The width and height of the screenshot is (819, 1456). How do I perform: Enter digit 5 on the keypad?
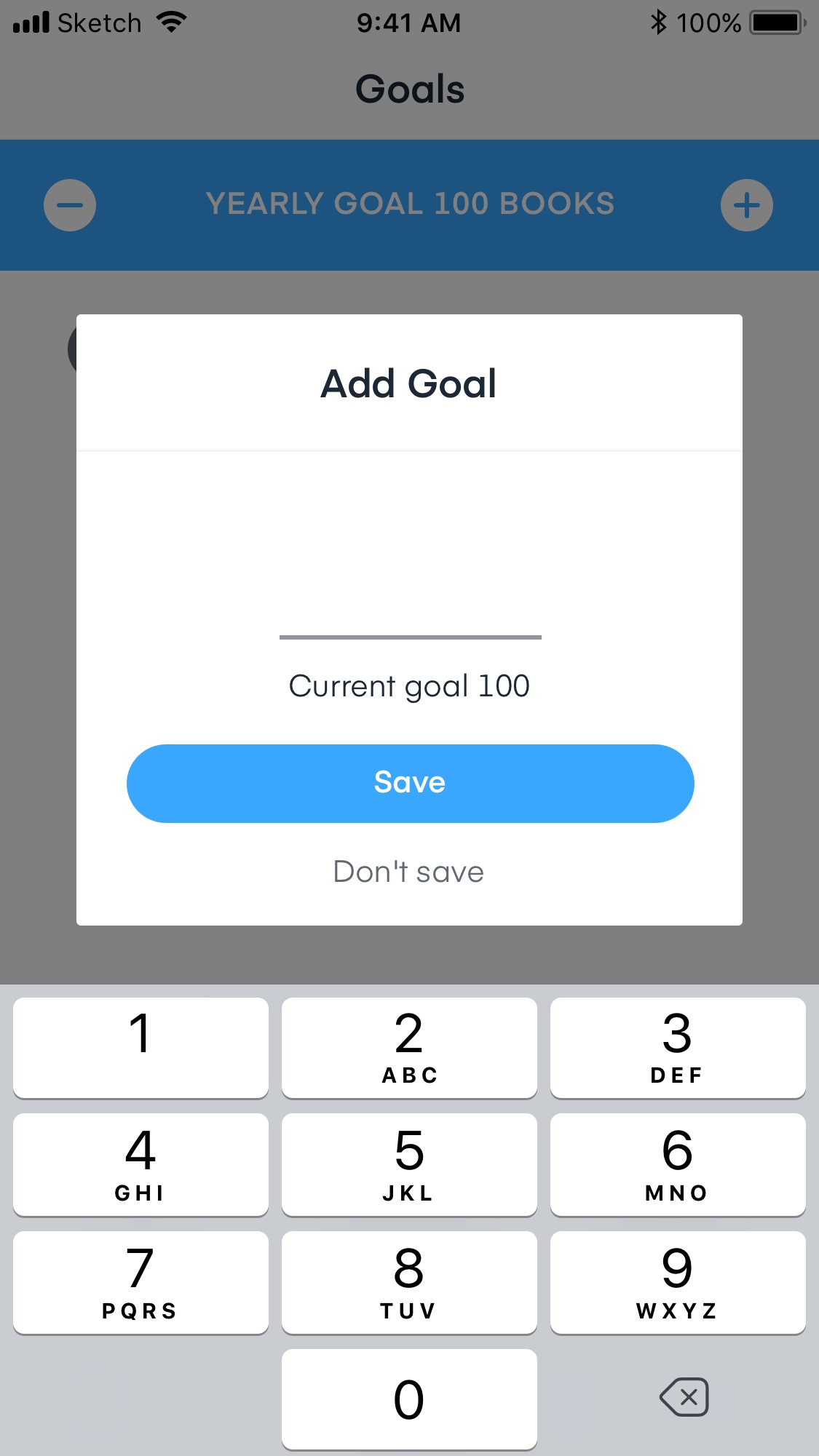tap(409, 1164)
